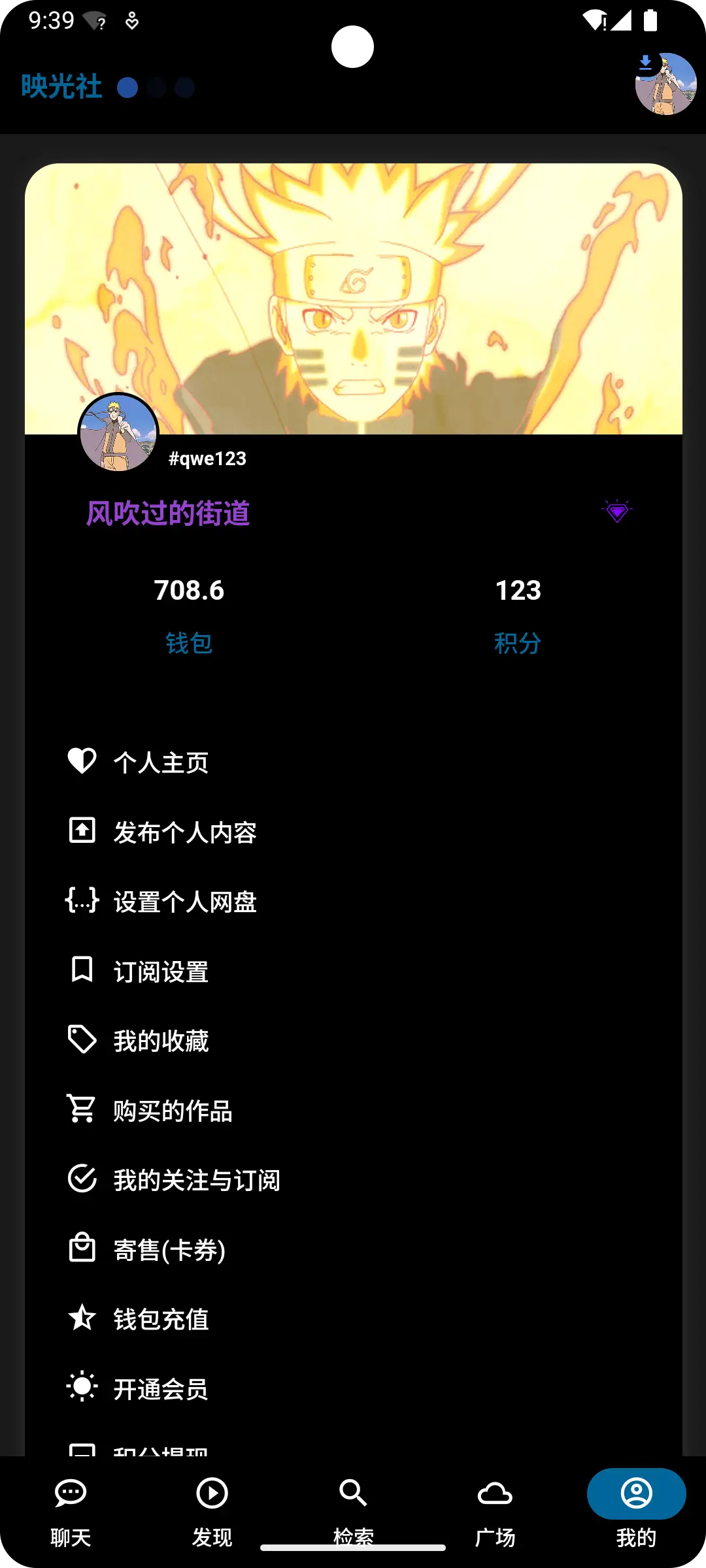This screenshot has width=706, height=1568.
Task: Open 我的收藏
Action: tap(160, 1041)
